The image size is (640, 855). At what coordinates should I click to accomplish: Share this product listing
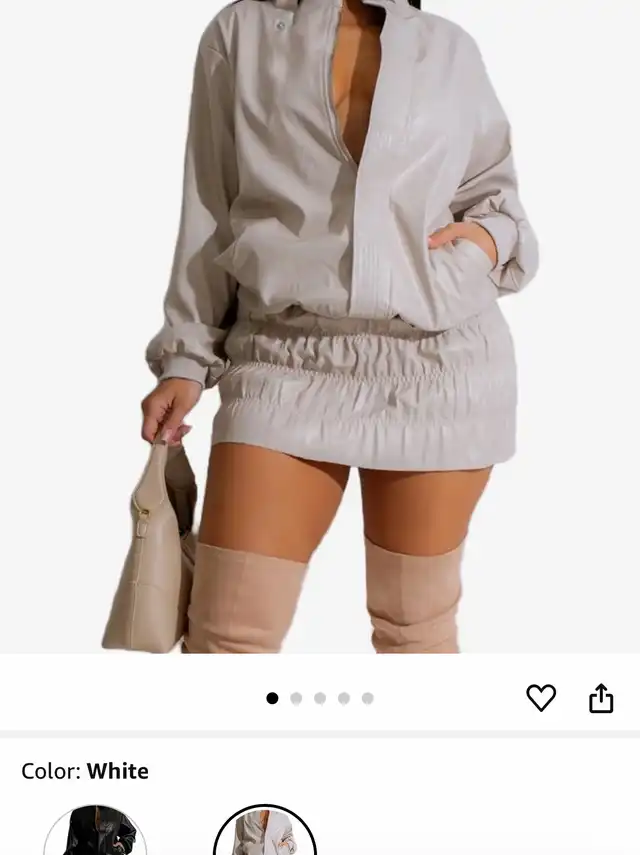(601, 698)
